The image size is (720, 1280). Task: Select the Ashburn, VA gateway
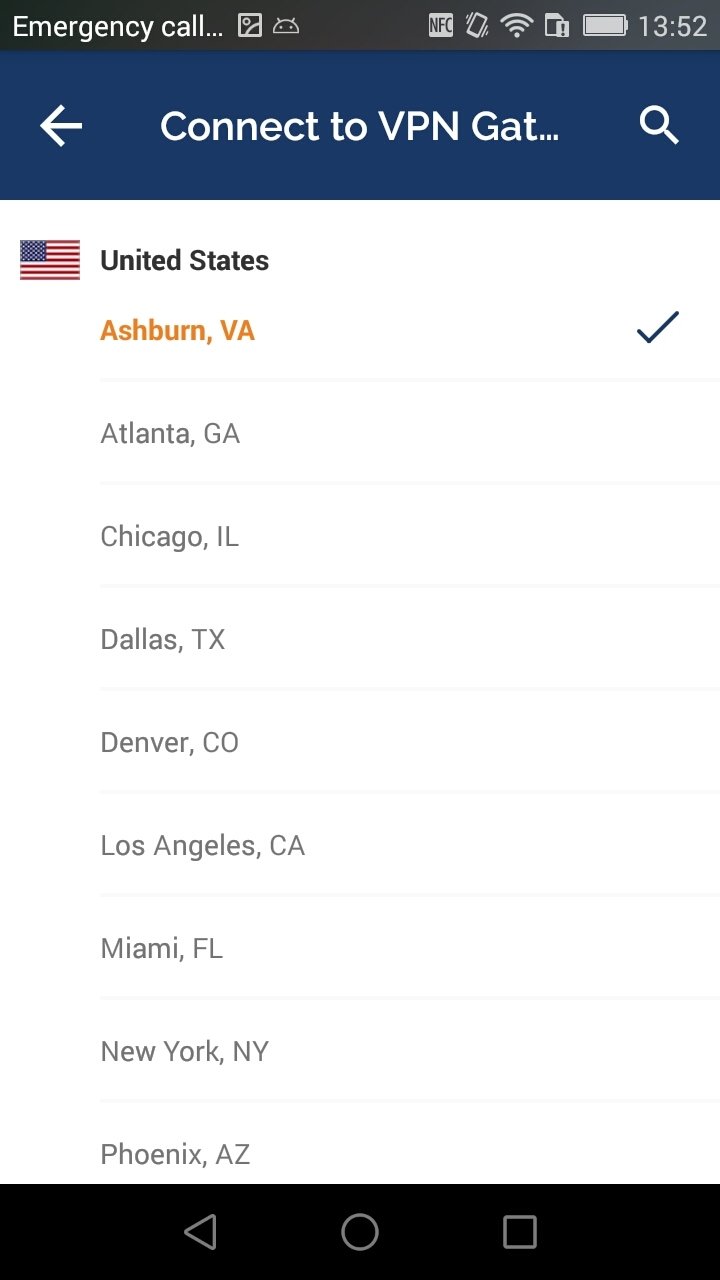point(410,330)
